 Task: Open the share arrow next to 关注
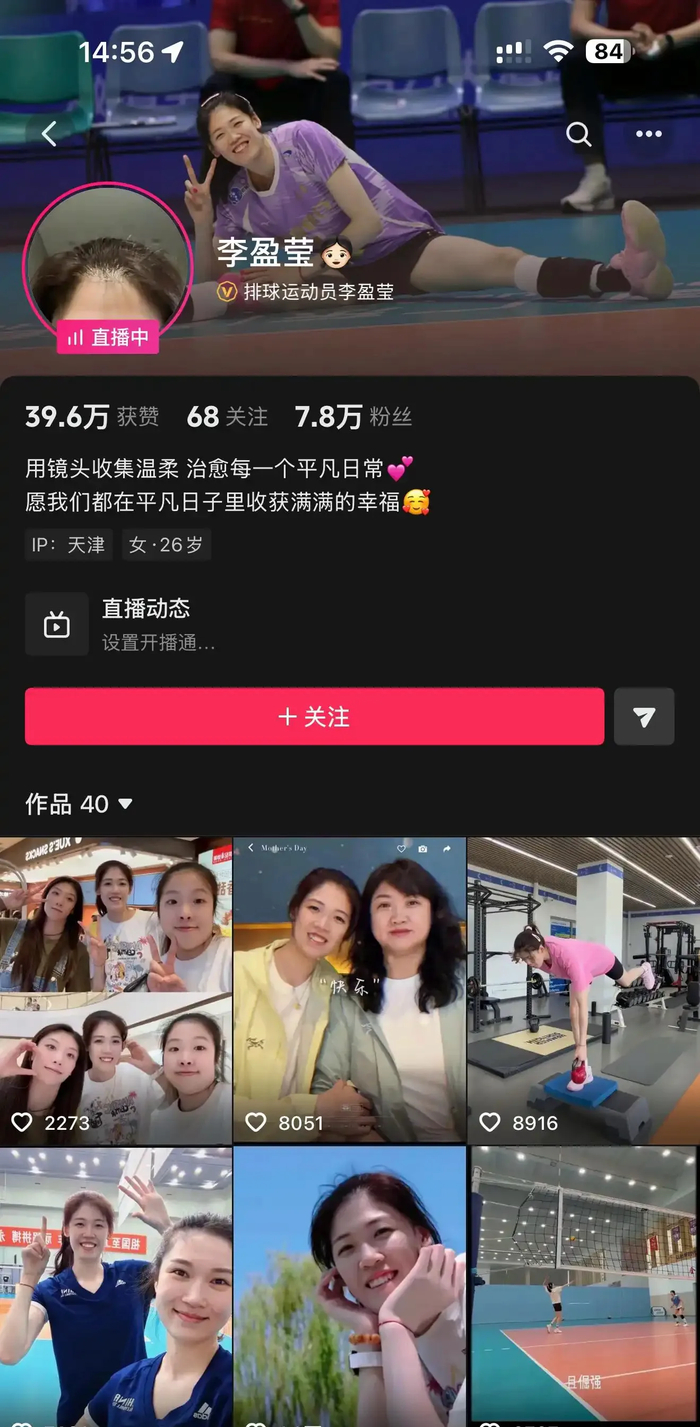(644, 716)
